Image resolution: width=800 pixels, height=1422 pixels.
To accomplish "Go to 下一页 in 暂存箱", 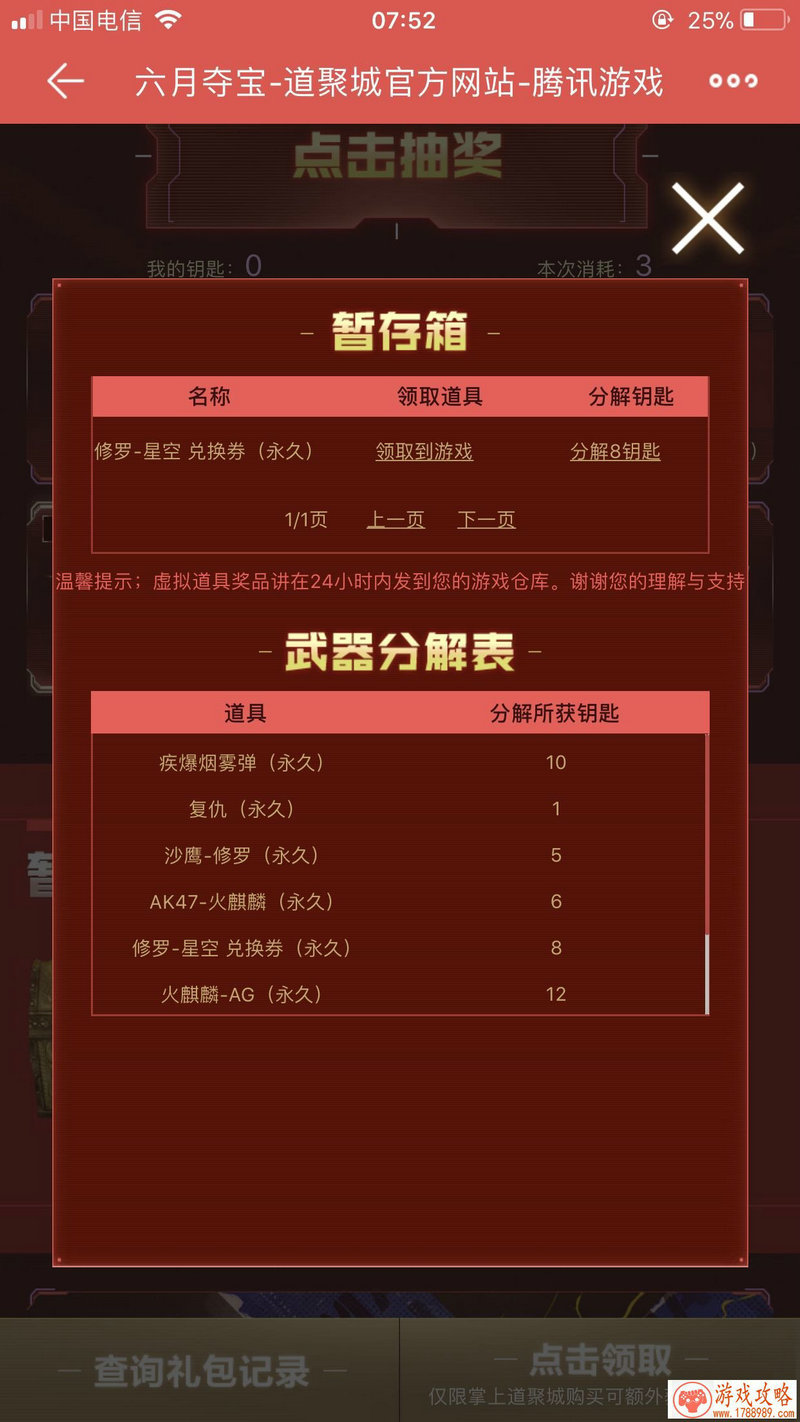I will 486,520.
